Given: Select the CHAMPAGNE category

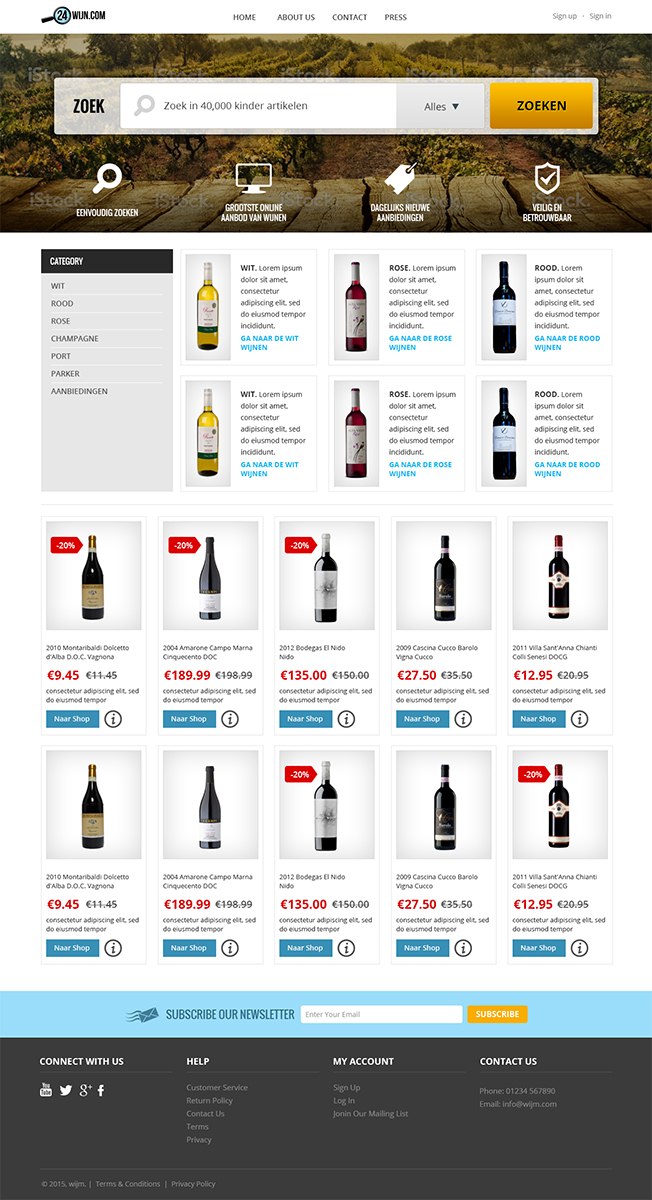Looking at the screenshot, I should 75,339.
